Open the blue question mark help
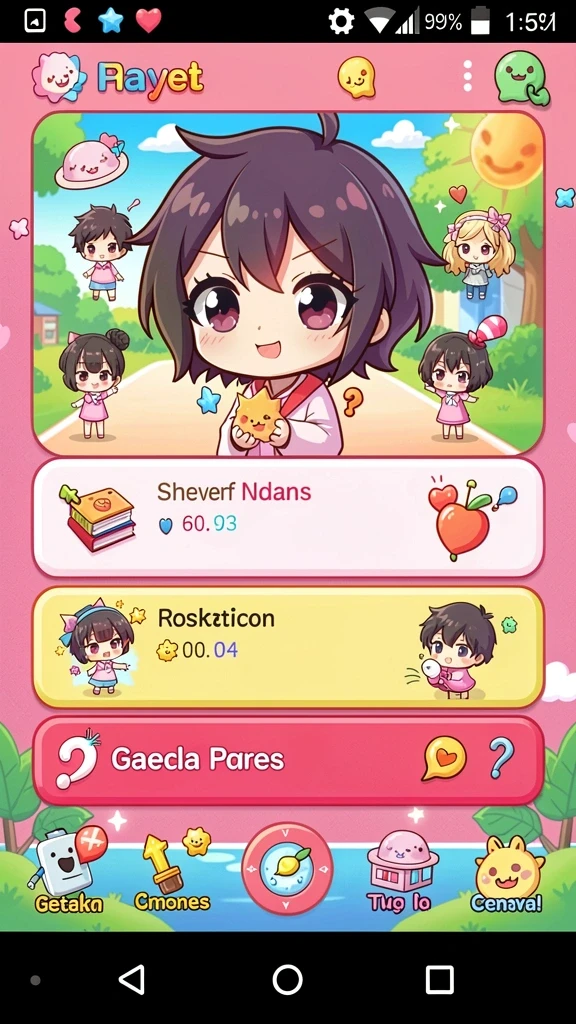Viewport: 576px width, 1024px height. [501, 758]
